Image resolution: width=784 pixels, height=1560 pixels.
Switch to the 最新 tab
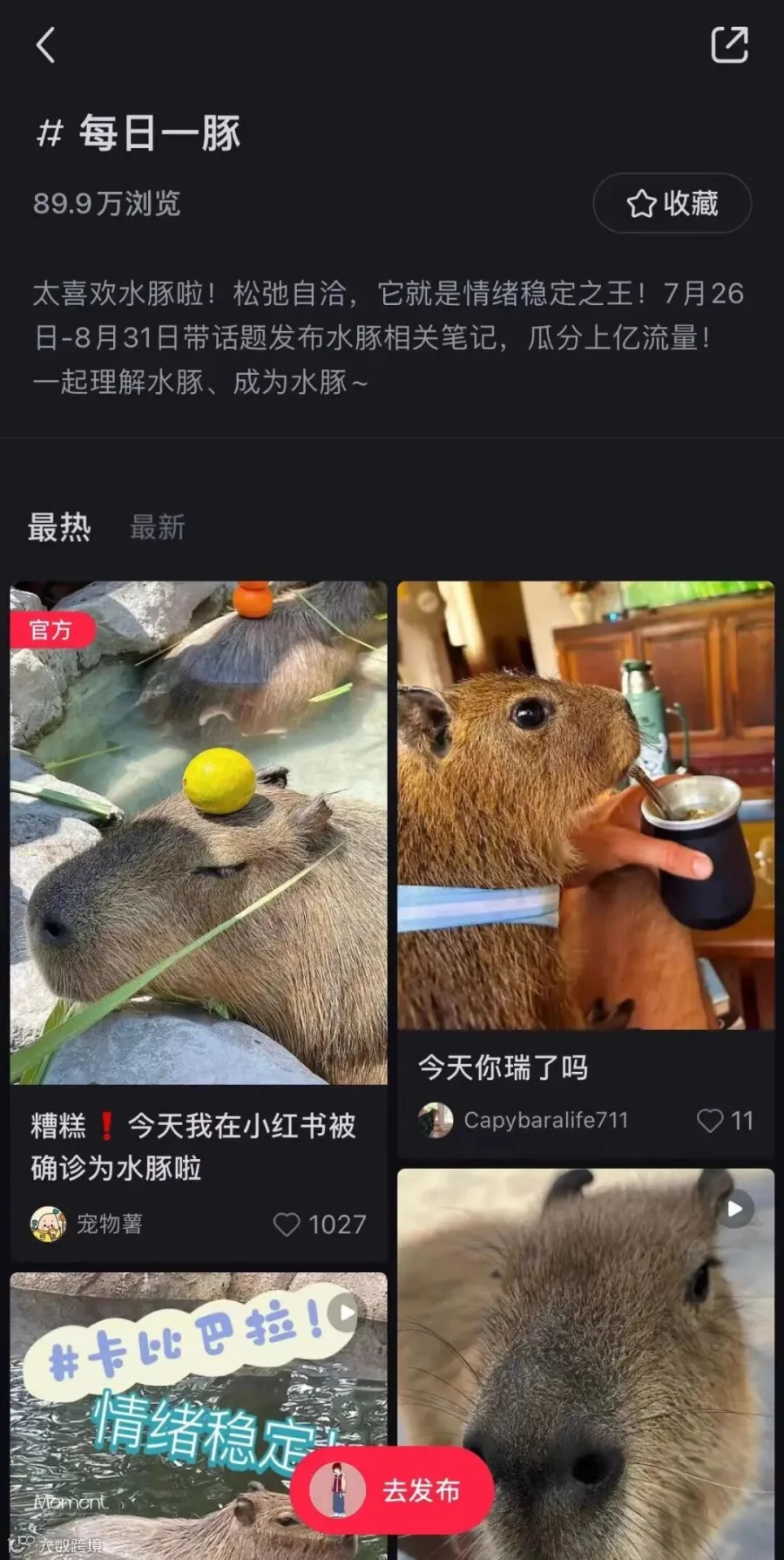click(x=157, y=527)
